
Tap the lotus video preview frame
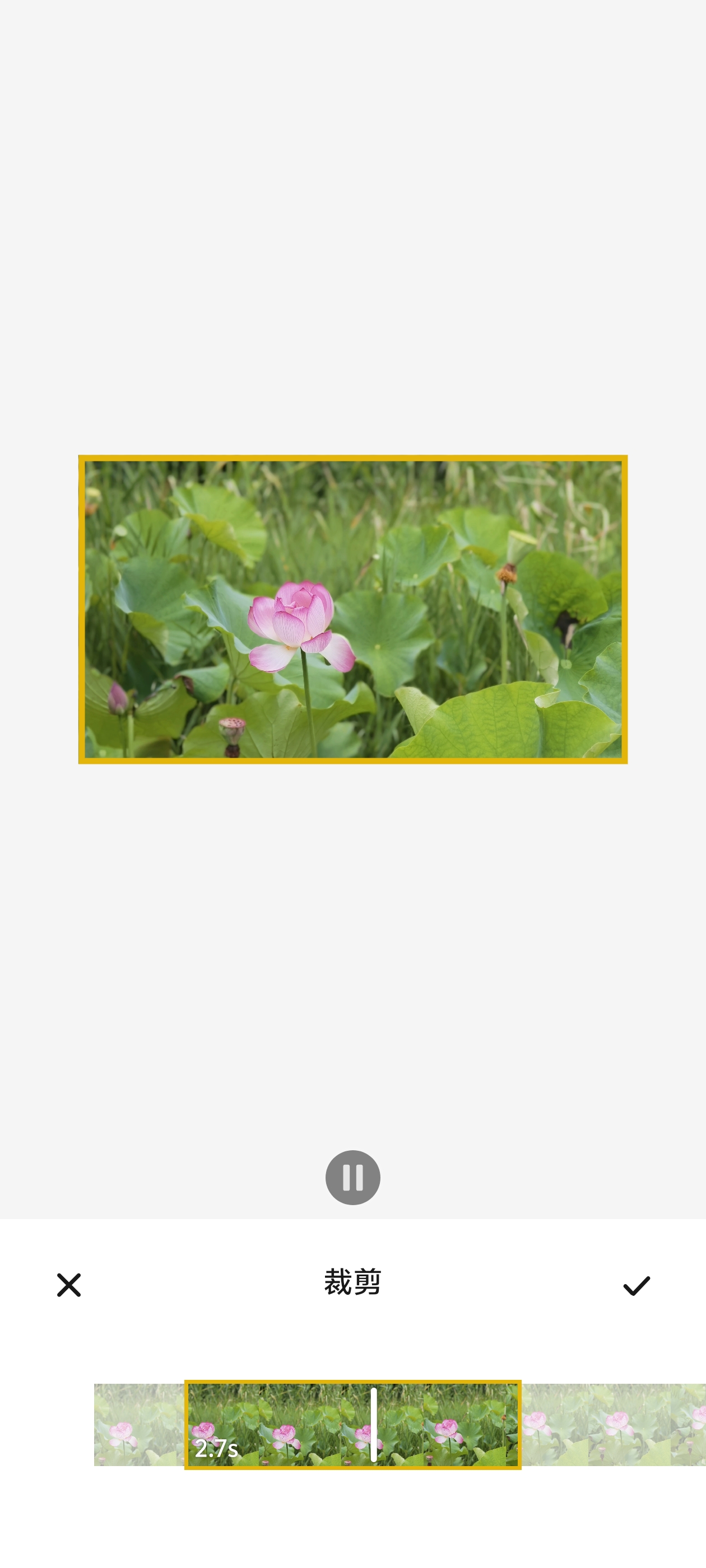click(x=352, y=609)
